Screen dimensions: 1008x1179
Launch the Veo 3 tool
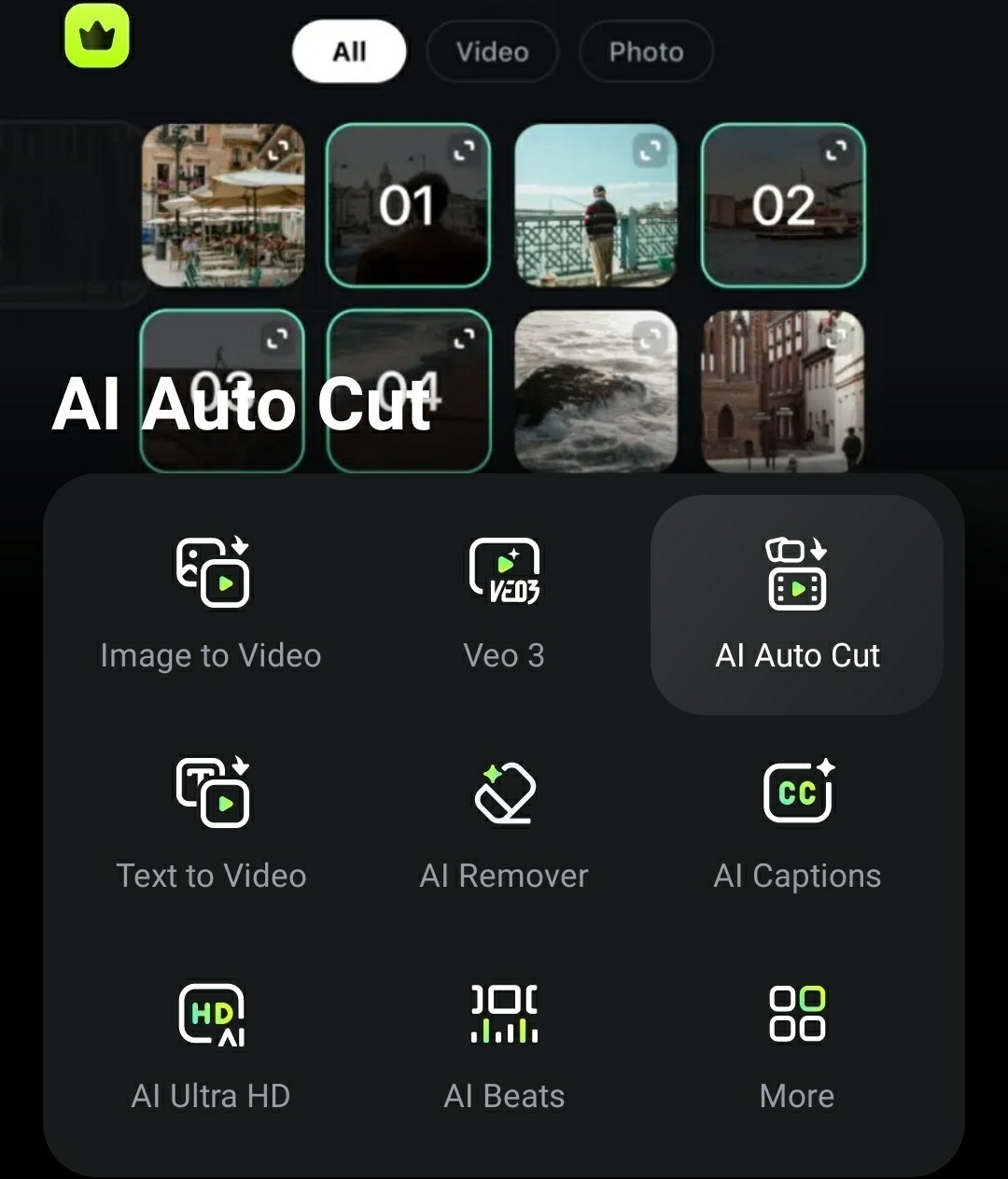click(504, 602)
